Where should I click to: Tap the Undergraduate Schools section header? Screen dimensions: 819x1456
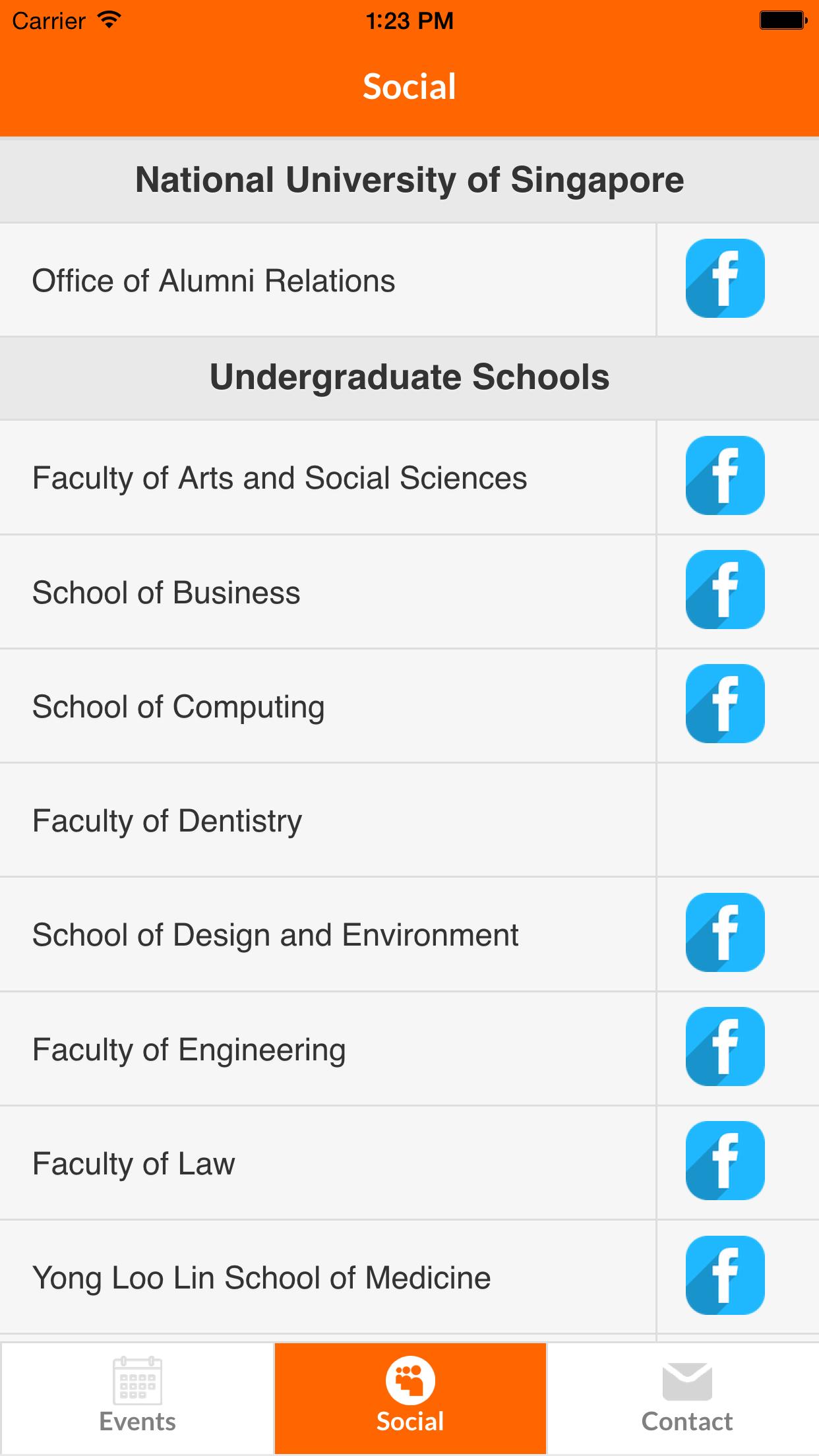(x=409, y=377)
